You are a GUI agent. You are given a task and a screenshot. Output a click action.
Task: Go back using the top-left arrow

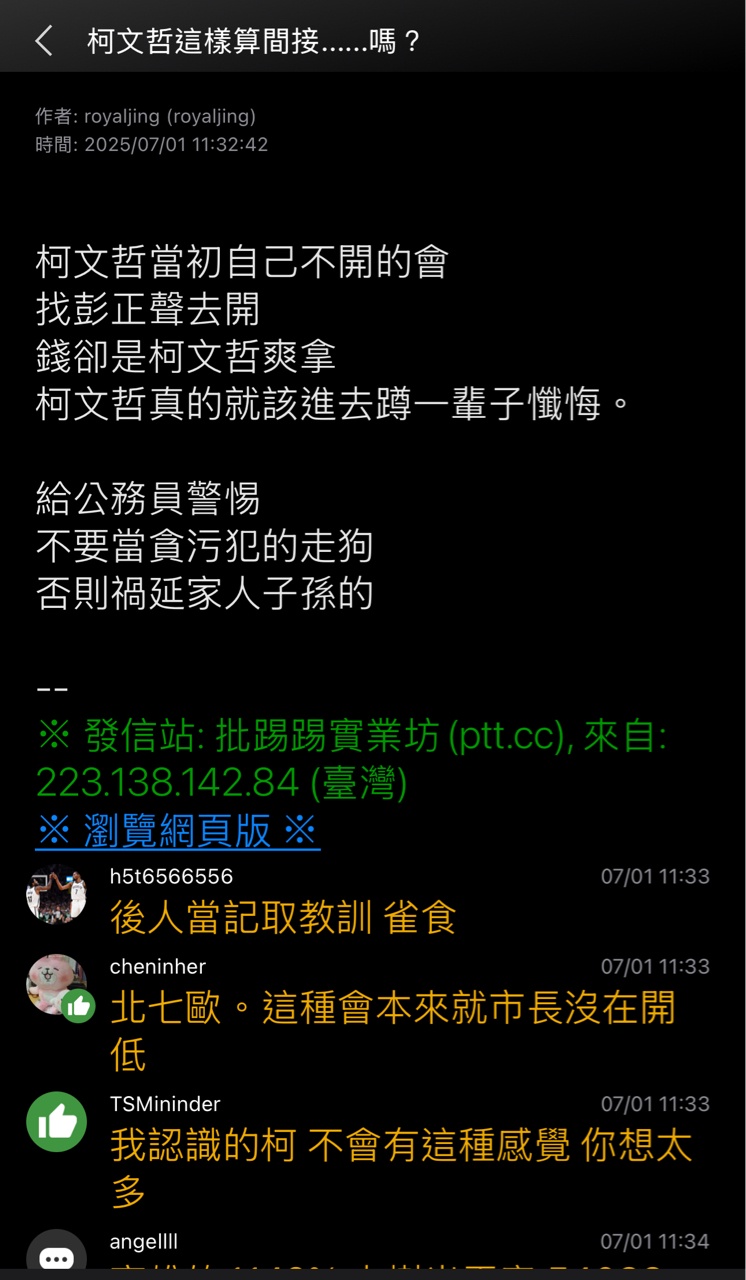[x=44, y=41]
